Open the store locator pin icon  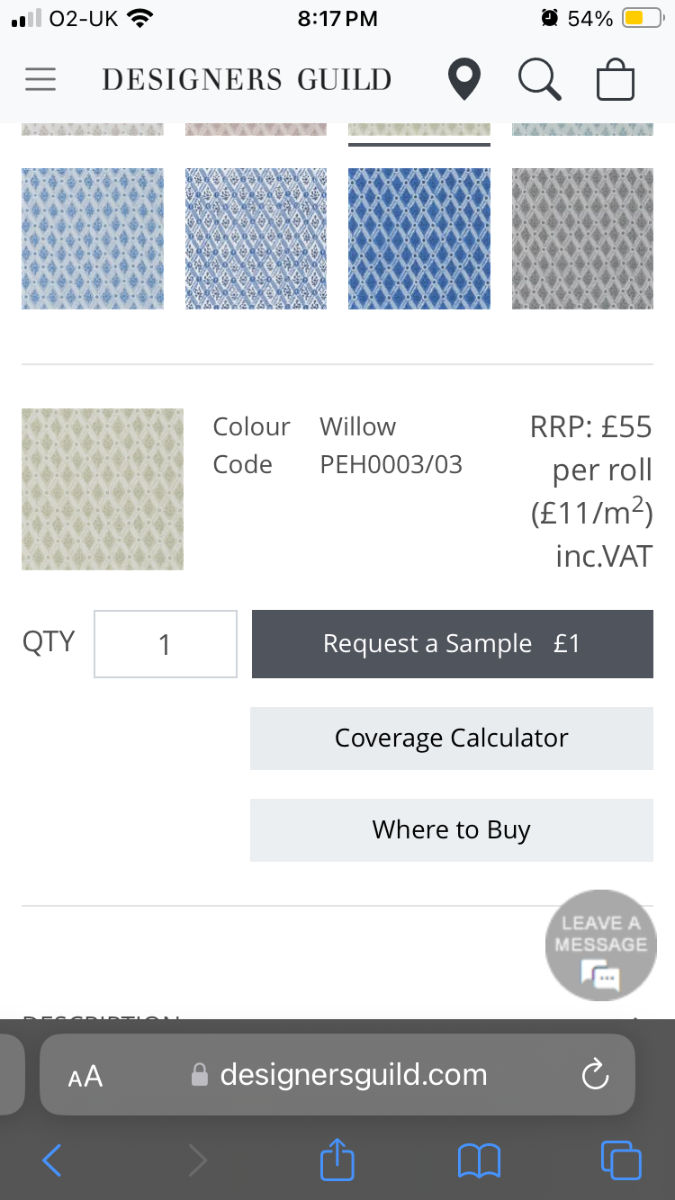(463, 80)
